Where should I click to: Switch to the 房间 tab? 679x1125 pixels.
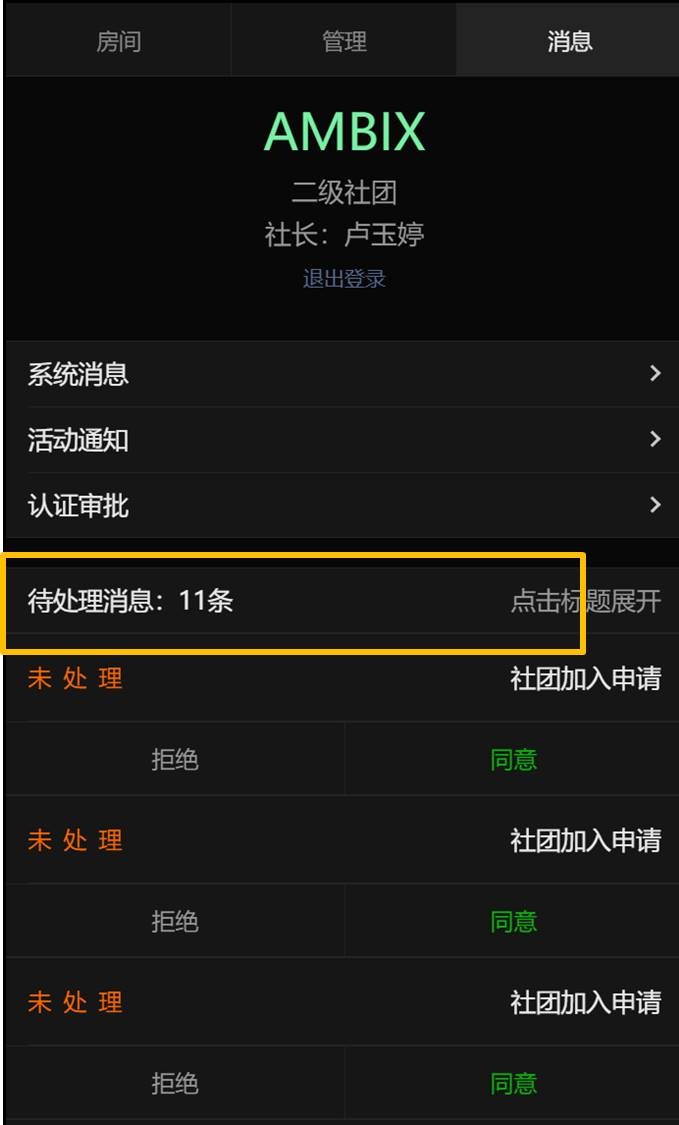click(118, 41)
